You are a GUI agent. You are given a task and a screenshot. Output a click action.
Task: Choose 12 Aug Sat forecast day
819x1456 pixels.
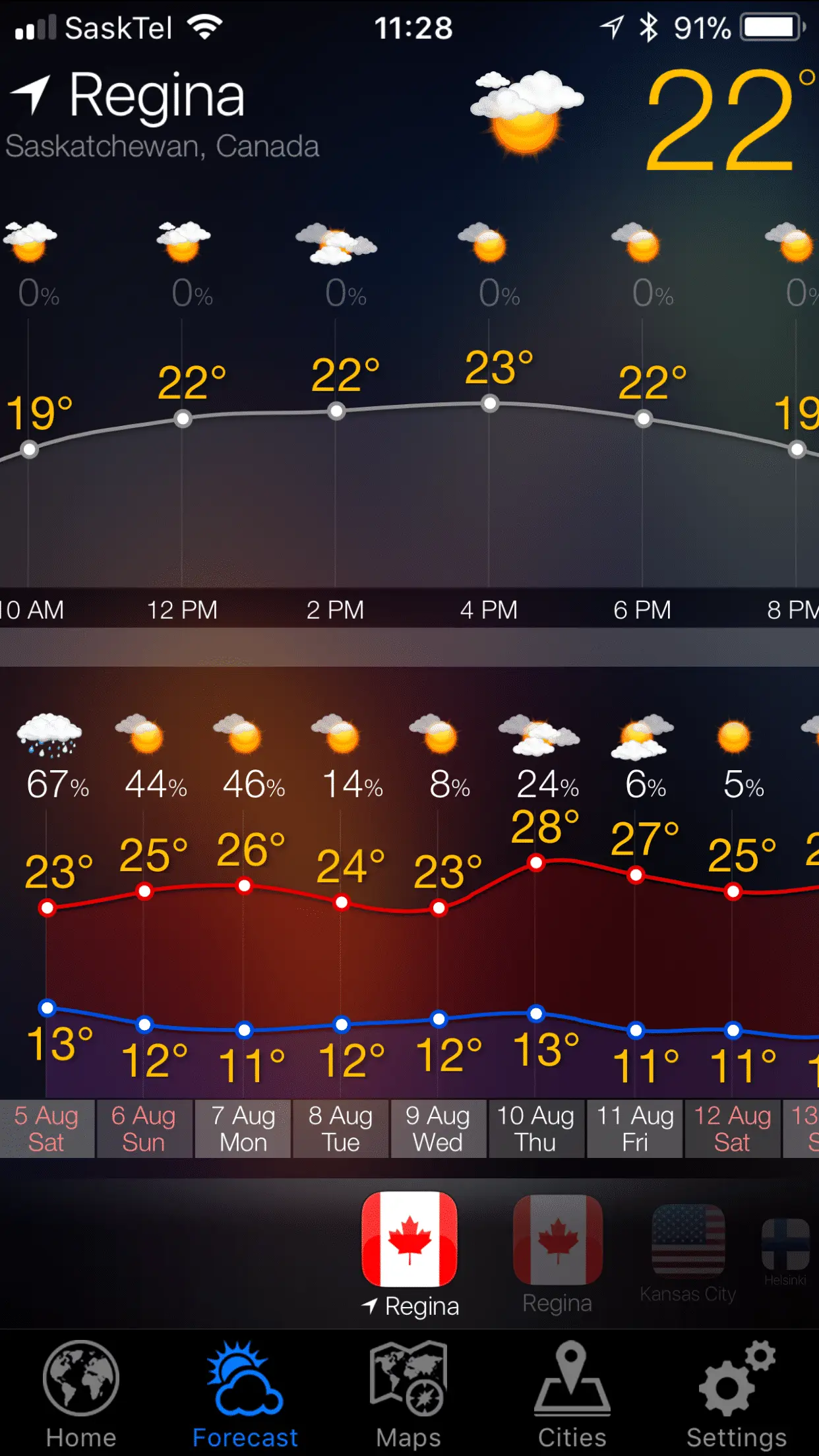732,1128
